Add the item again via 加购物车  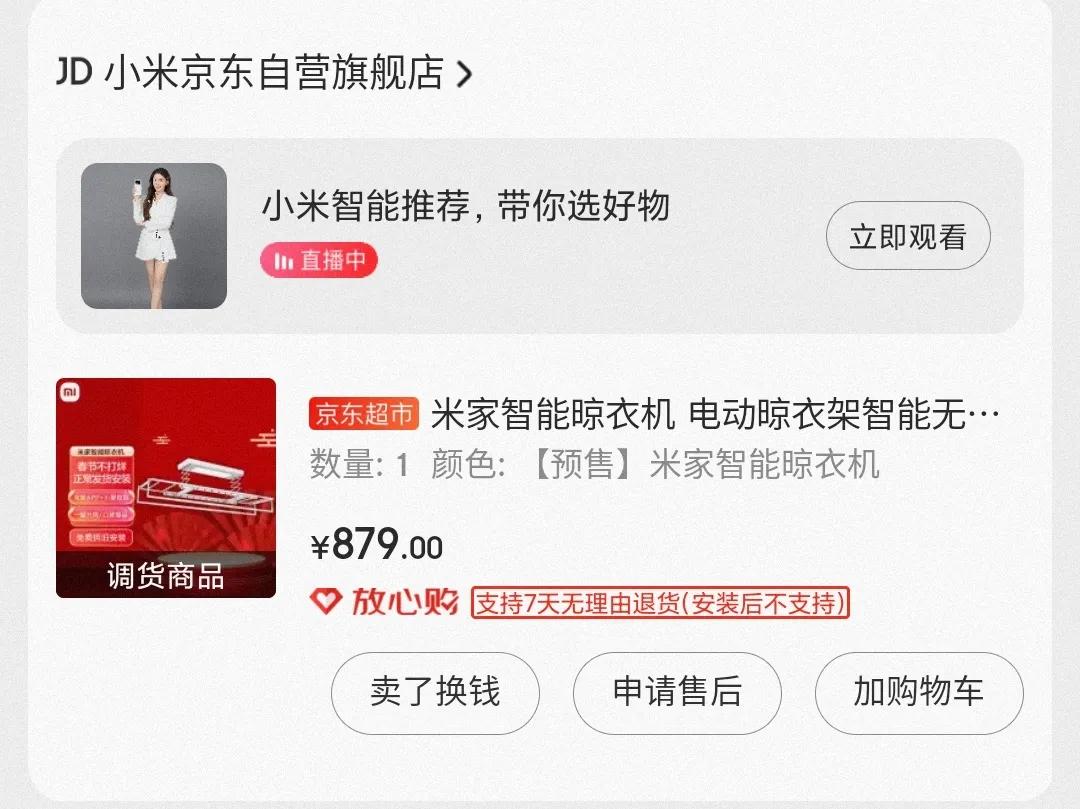[918, 693]
